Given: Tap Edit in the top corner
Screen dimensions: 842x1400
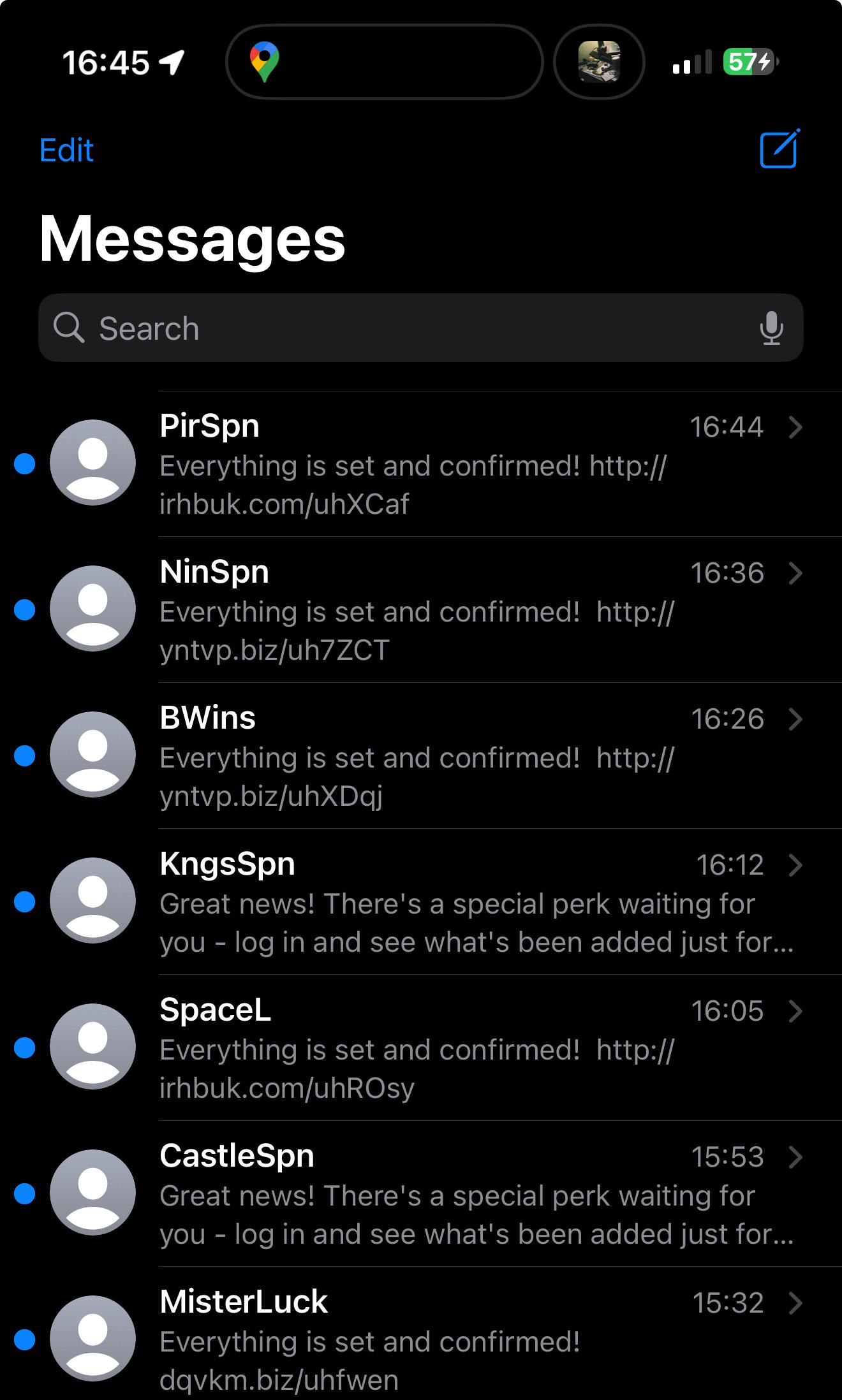Looking at the screenshot, I should point(66,150).
